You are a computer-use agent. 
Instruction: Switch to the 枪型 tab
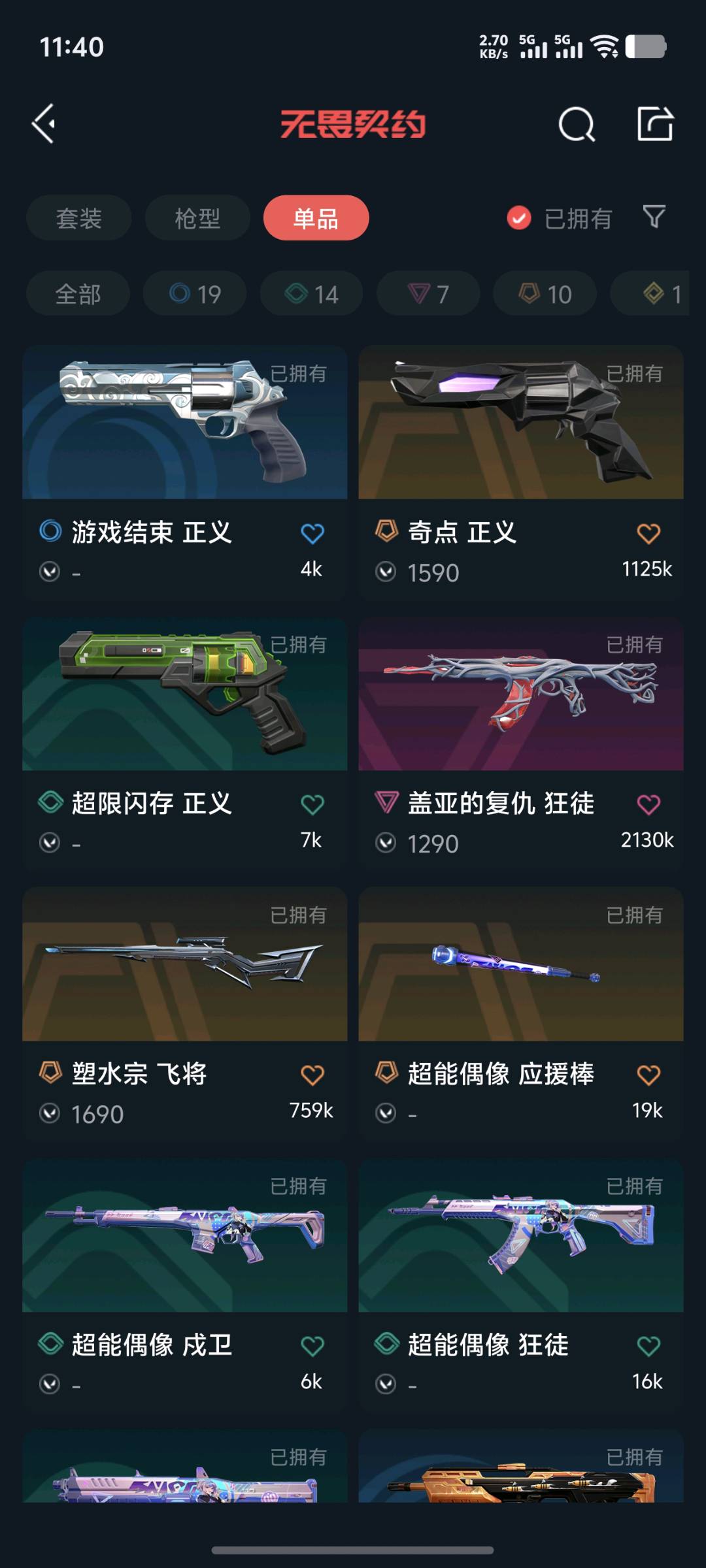coord(197,218)
